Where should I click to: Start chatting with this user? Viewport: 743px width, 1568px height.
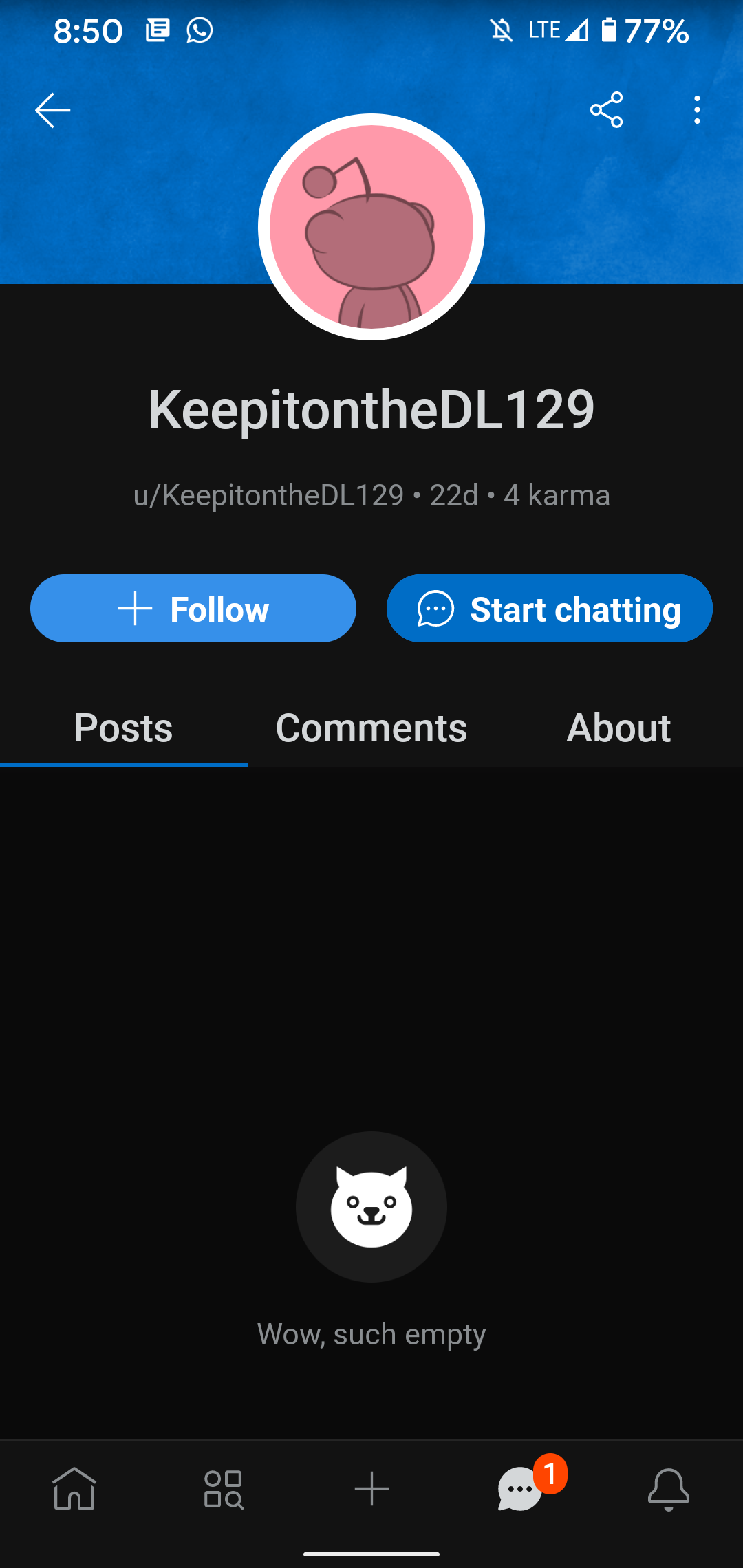point(549,609)
